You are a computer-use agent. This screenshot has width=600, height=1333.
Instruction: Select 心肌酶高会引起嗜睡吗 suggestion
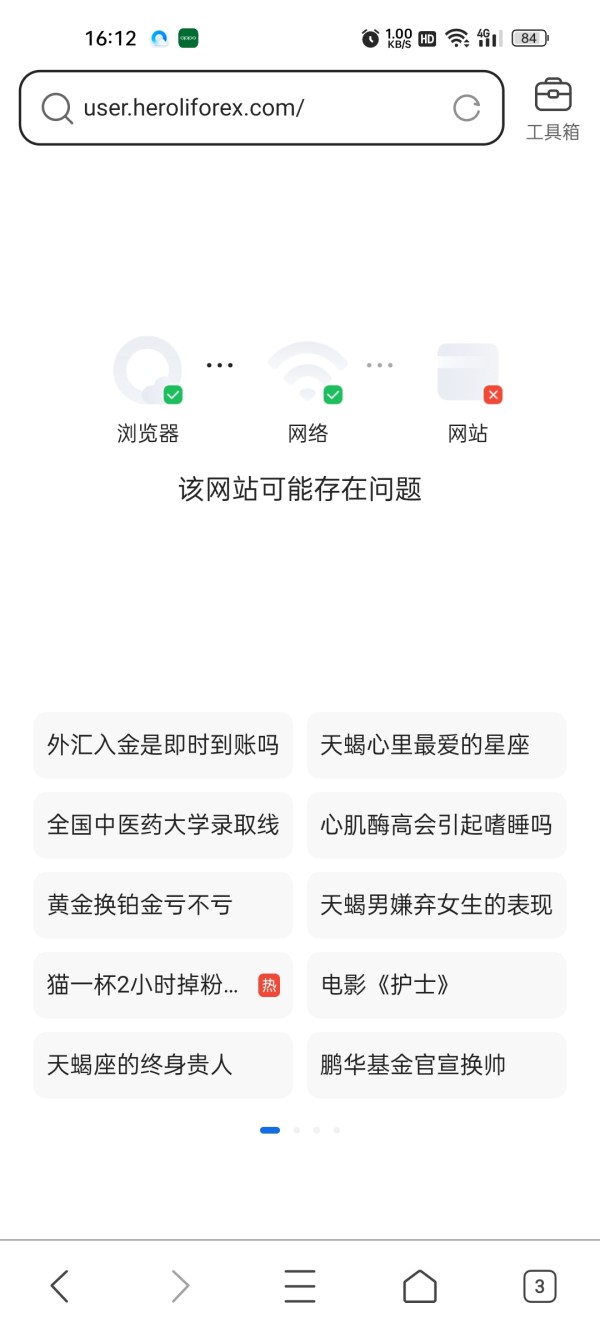pos(436,825)
